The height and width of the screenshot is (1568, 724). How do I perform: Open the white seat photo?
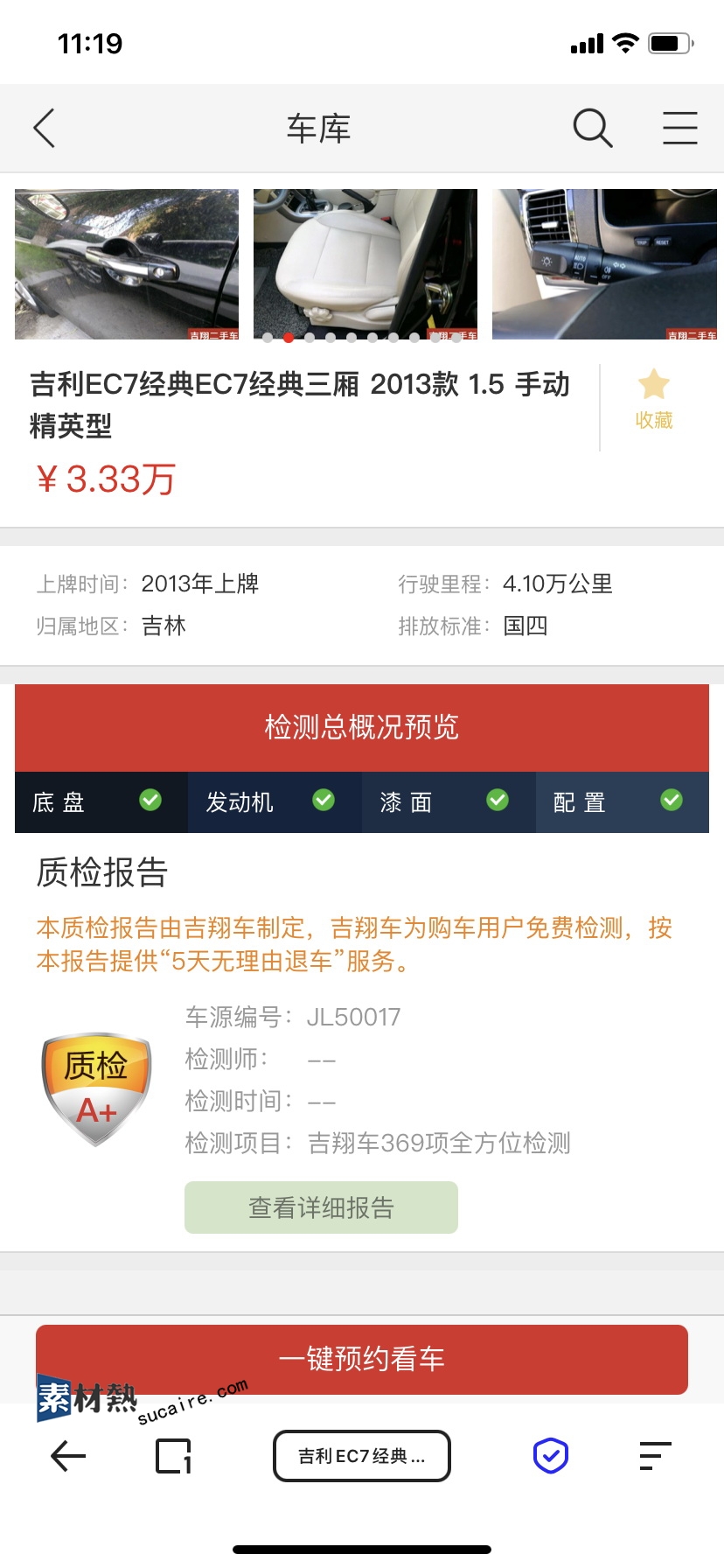pos(365,264)
